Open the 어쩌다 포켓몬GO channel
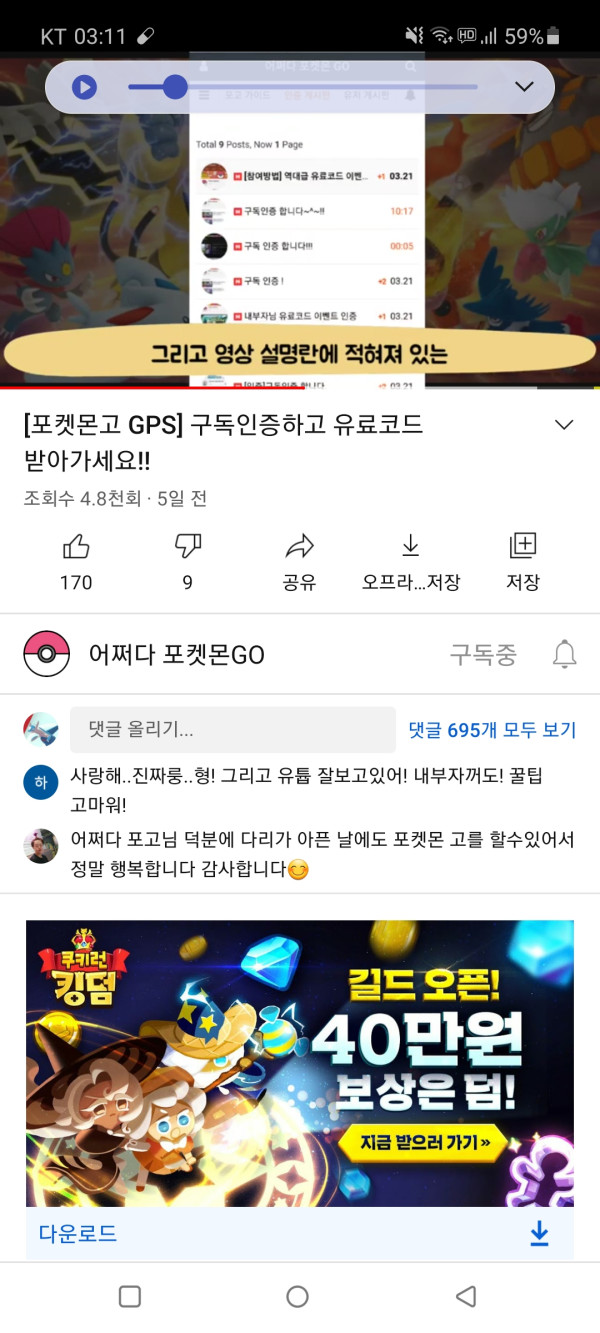The width and height of the screenshot is (600, 1333). point(176,655)
